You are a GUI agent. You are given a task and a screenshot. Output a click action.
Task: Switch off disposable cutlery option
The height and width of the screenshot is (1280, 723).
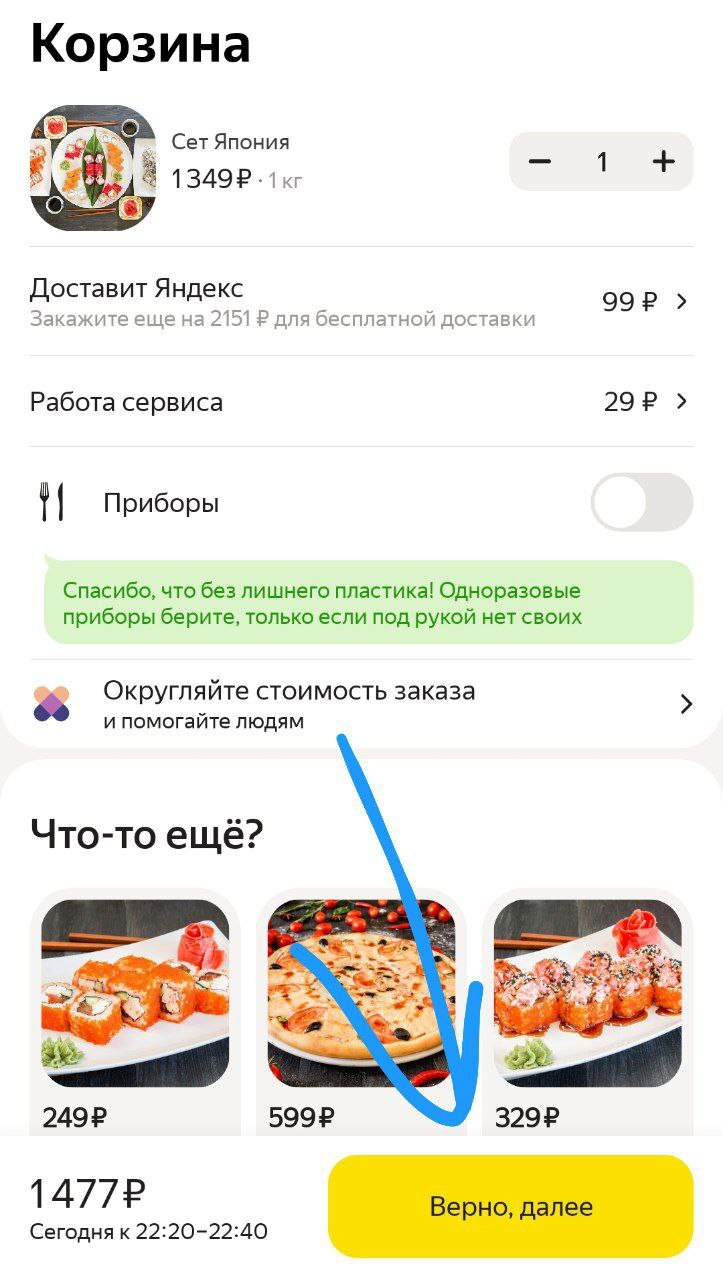coord(641,501)
